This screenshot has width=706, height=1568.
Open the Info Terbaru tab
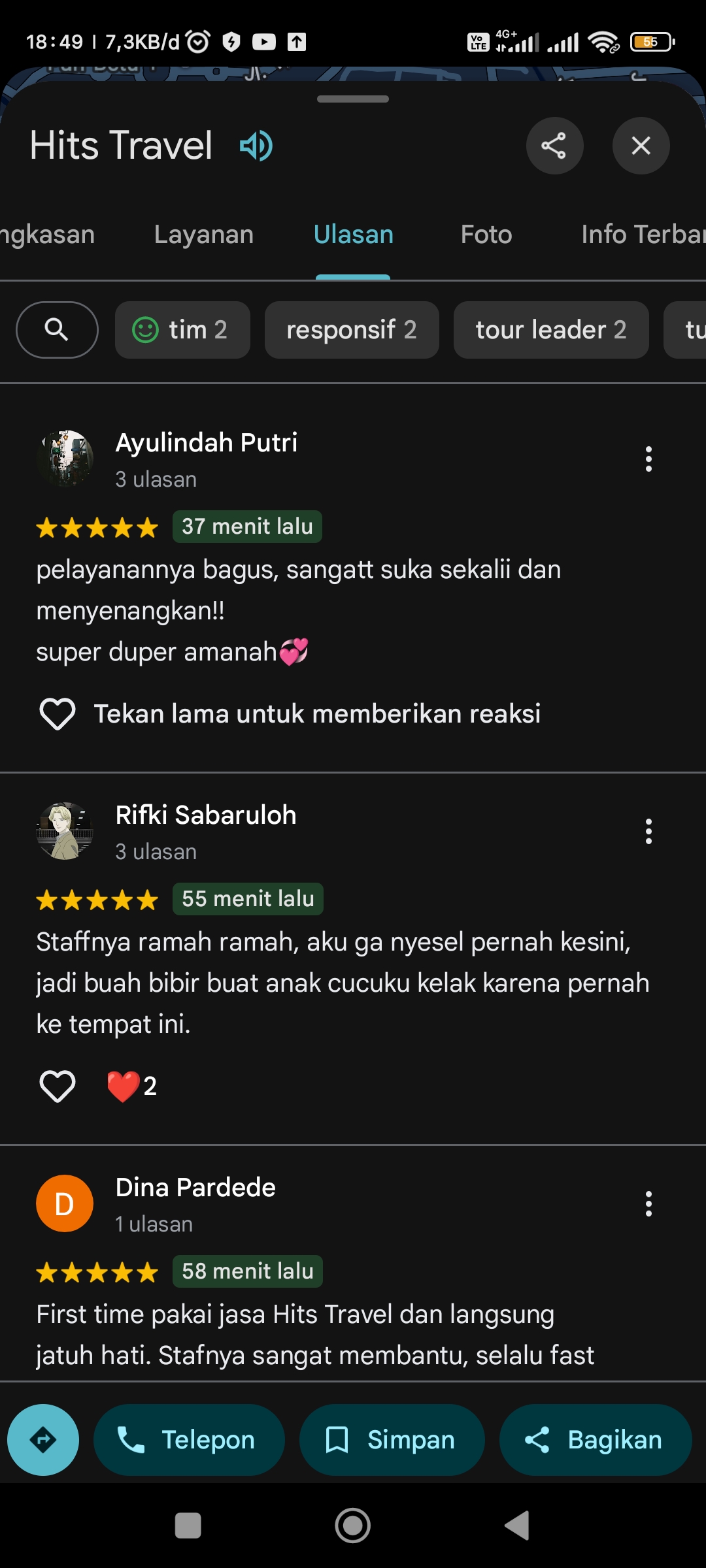pos(643,235)
